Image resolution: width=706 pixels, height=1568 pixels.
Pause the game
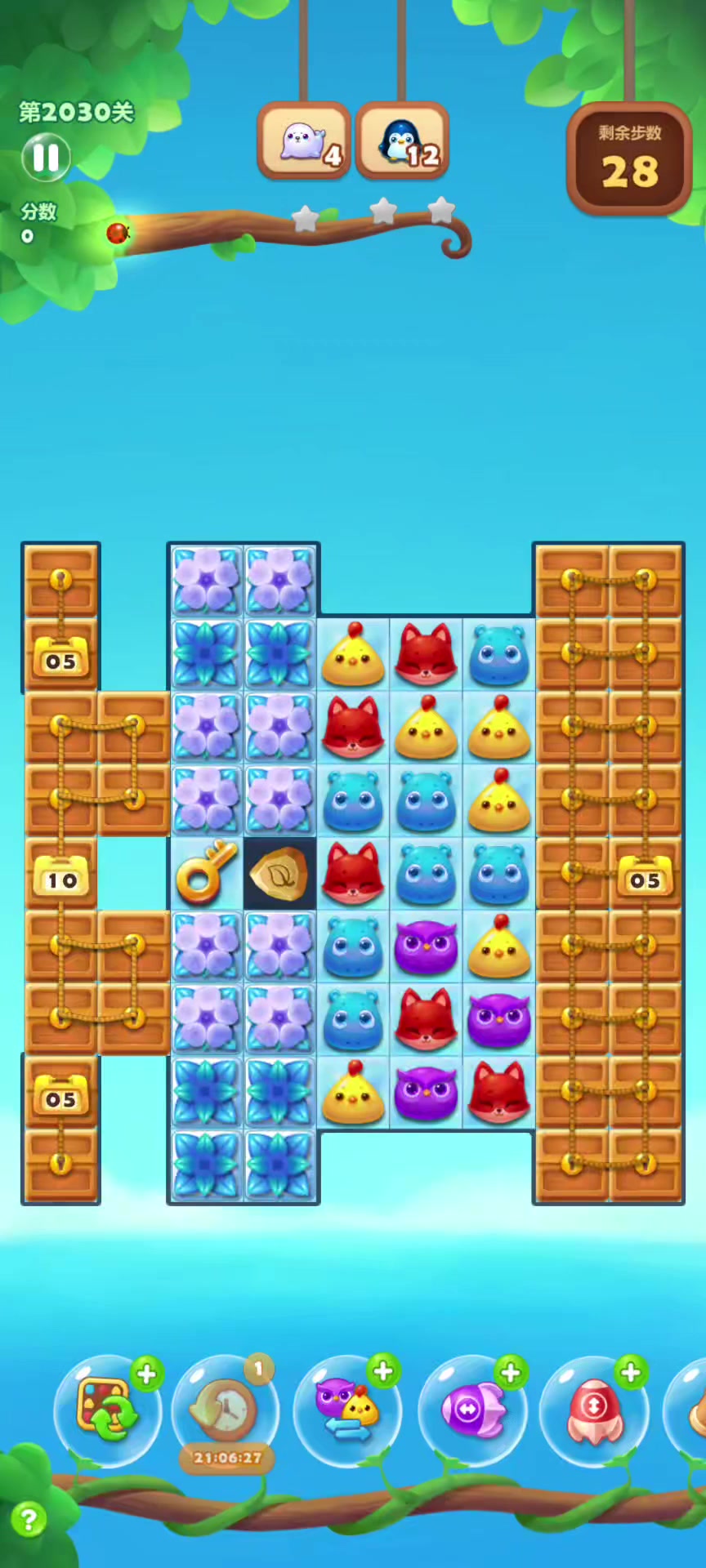(x=46, y=158)
